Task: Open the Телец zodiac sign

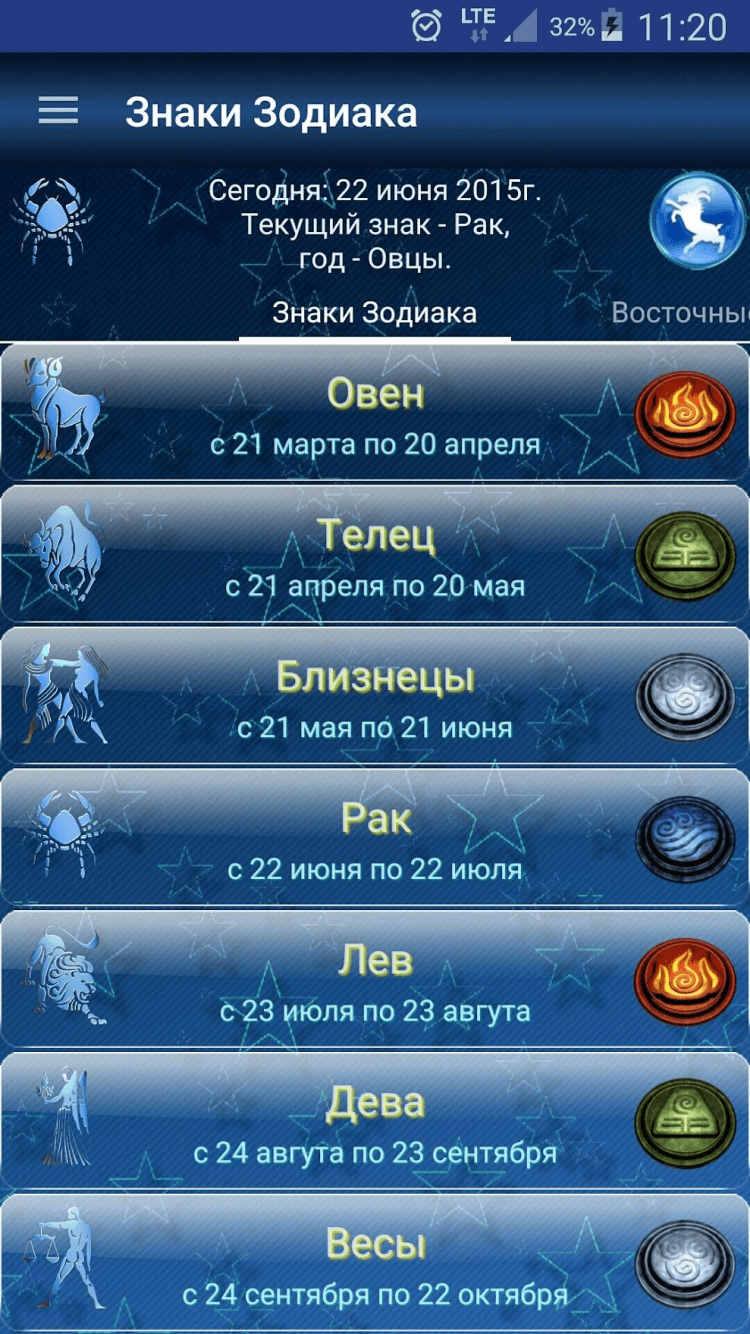Action: click(375, 556)
